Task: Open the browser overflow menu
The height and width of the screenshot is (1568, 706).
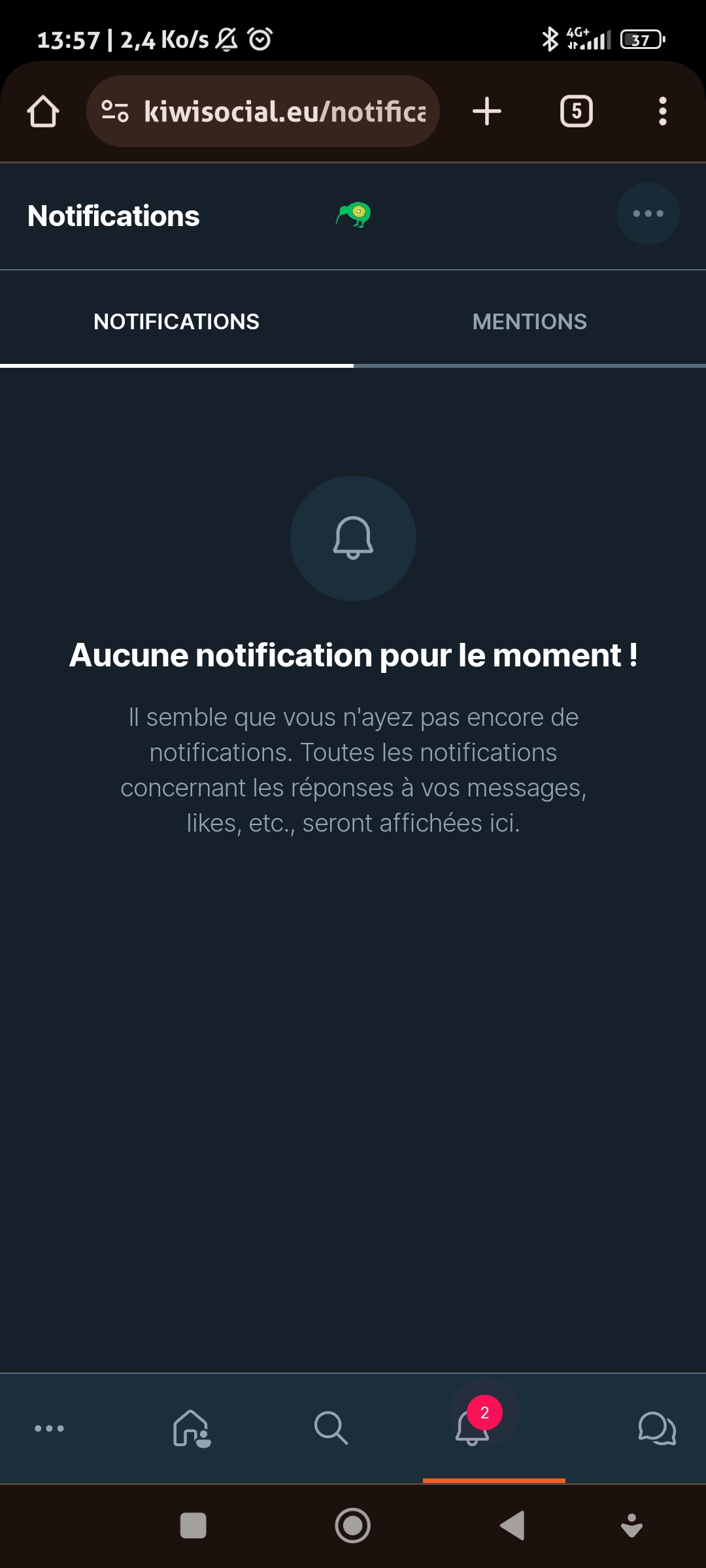Action: tap(663, 111)
